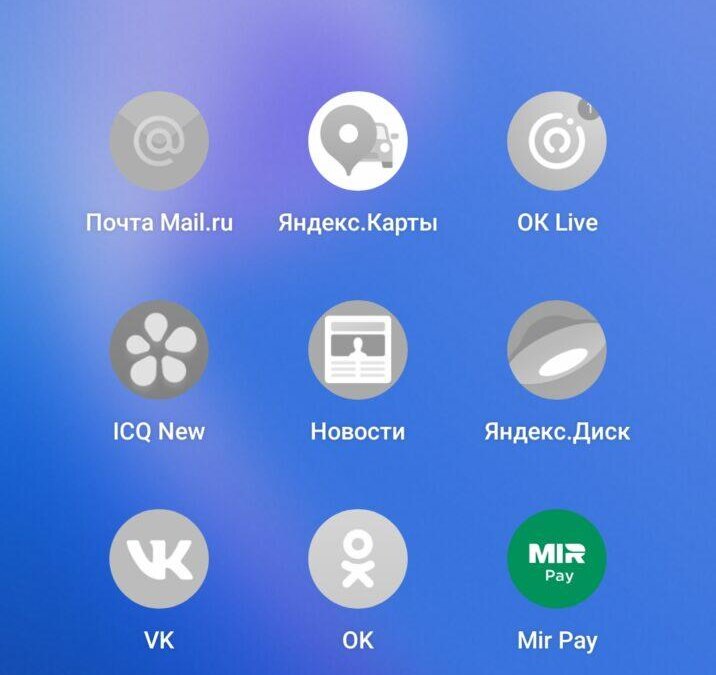
Task: Launch Яндекс.Карты
Action: point(358,141)
